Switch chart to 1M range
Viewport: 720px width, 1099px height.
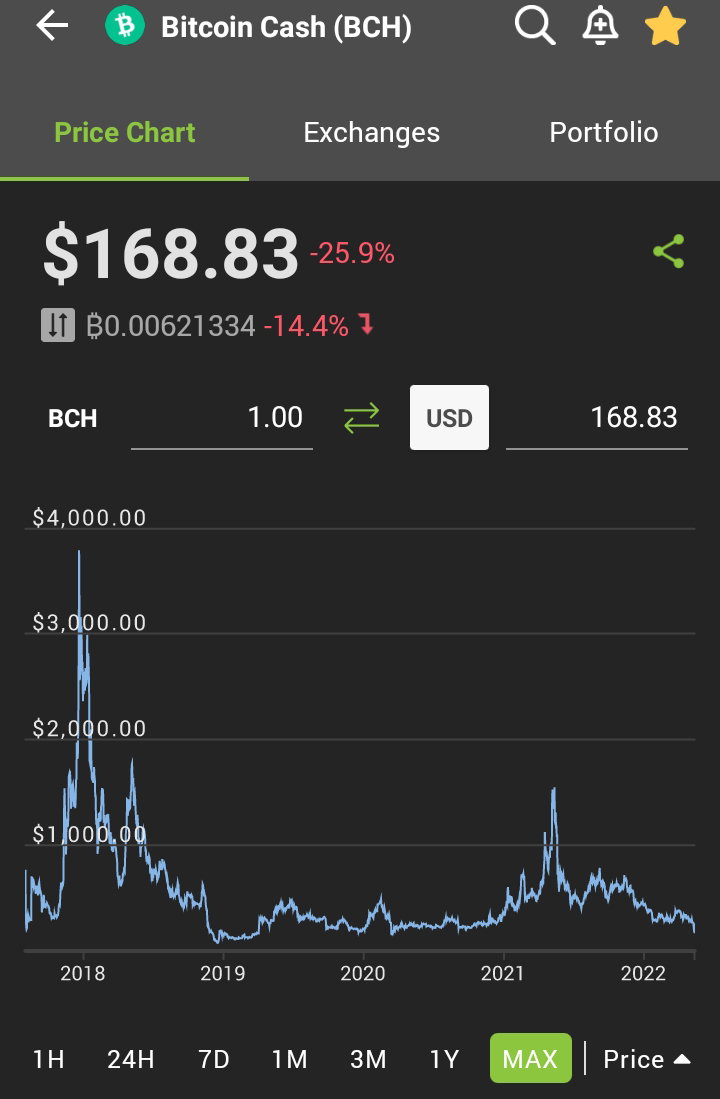(x=290, y=1059)
